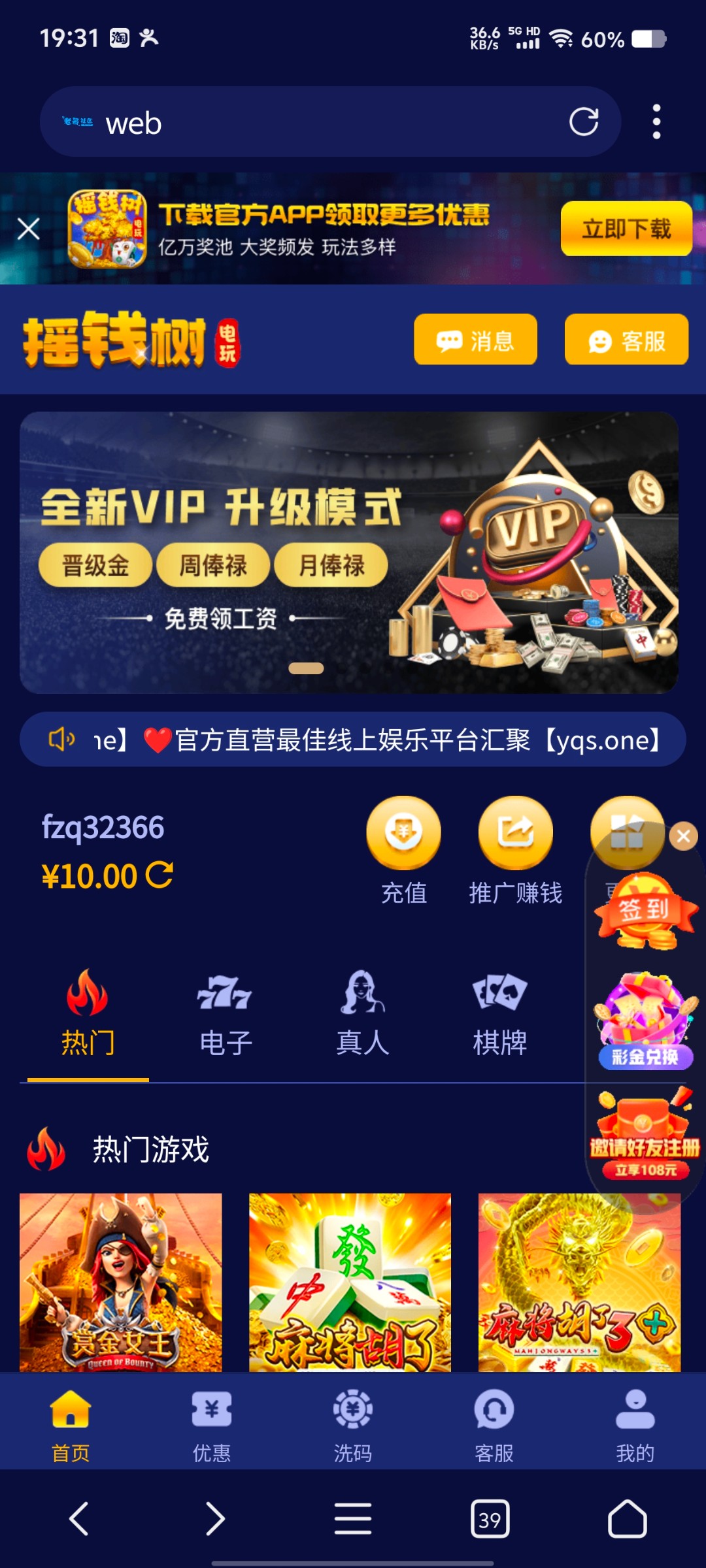Contact 客服 from the header
Image resolution: width=706 pixels, height=1568 pixels.
coord(626,340)
